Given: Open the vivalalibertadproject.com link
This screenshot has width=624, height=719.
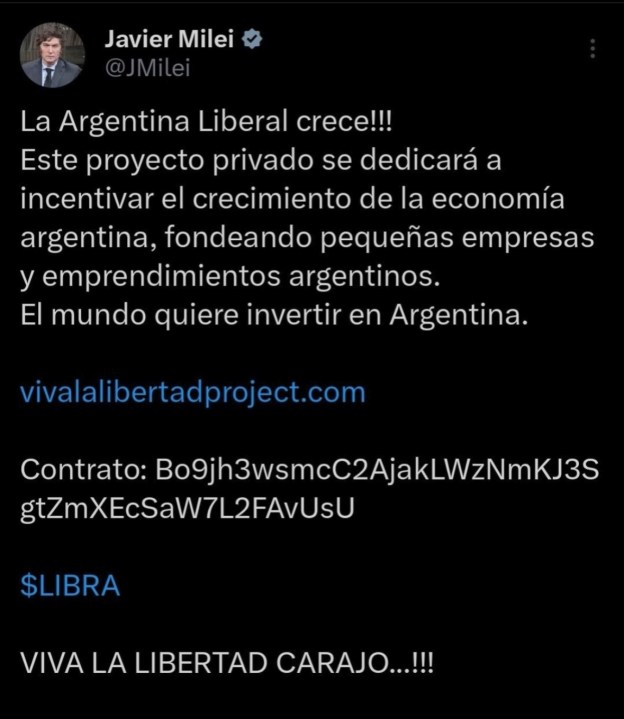Looking at the screenshot, I should 192,392.
